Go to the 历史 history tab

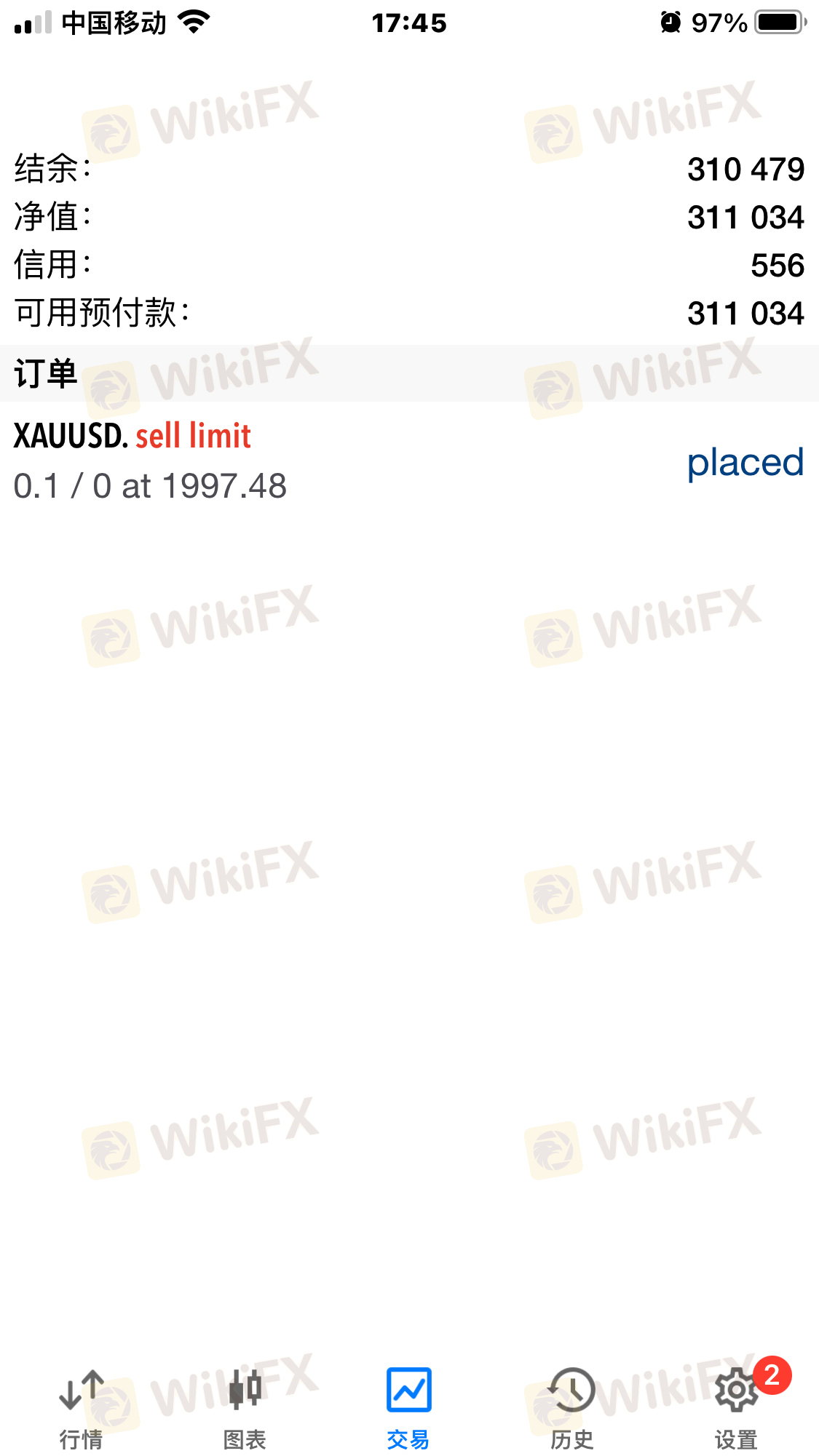tap(572, 1407)
